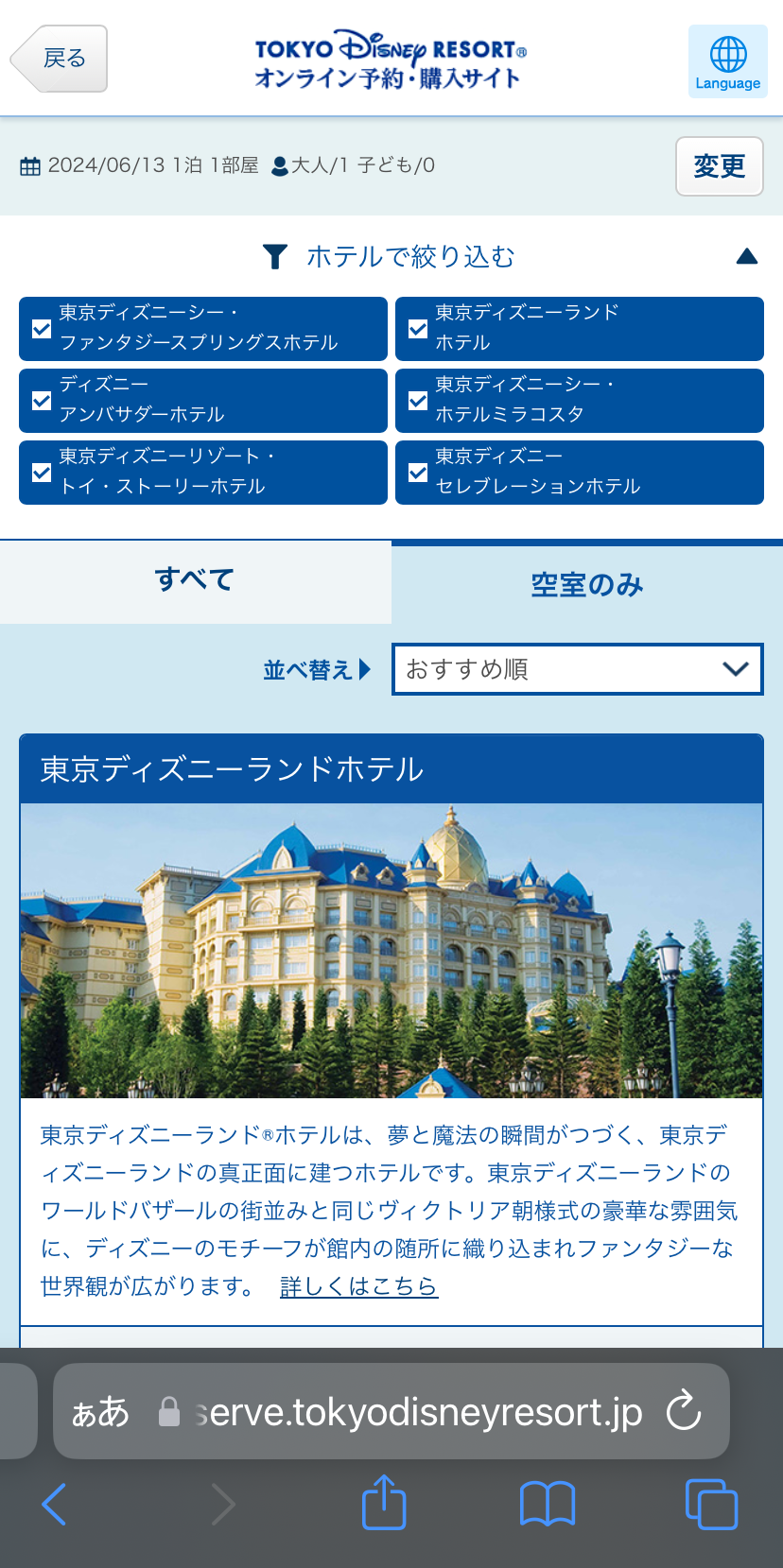Reload the page in Safari
This screenshot has height=1568, width=783.
click(683, 1411)
